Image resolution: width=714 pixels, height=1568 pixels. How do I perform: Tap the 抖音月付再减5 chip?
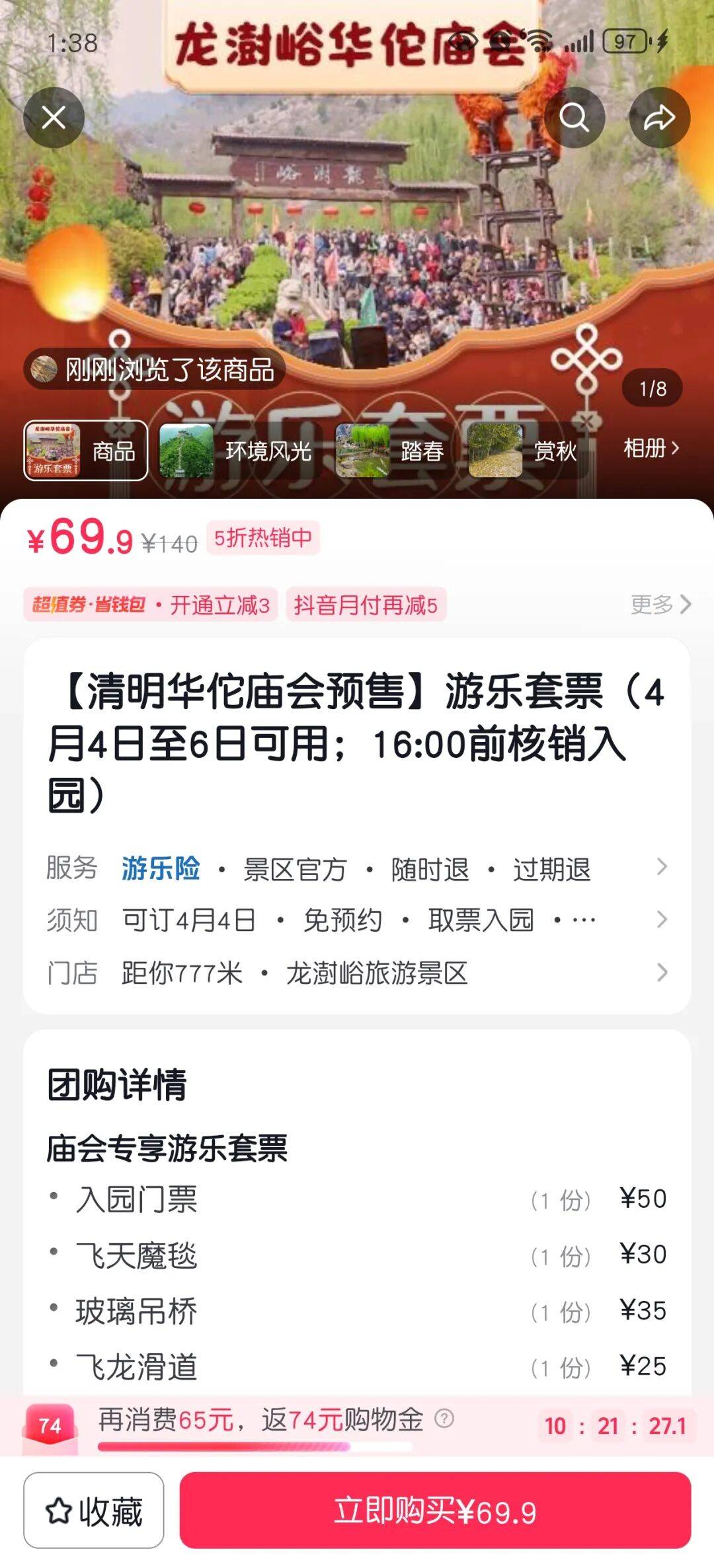(x=366, y=604)
